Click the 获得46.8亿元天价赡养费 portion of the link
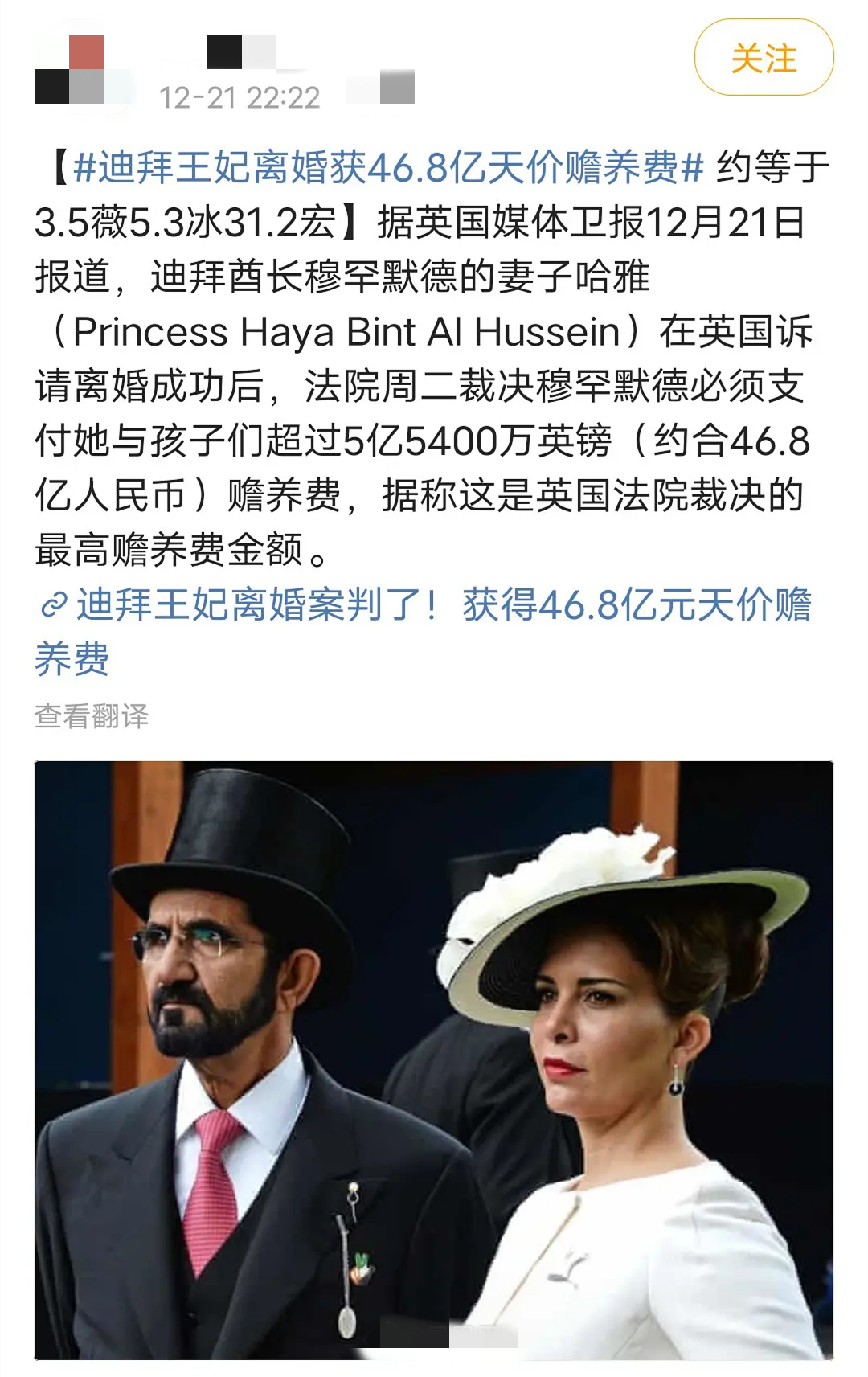Screen dimensions: 868x1377 [635, 609]
